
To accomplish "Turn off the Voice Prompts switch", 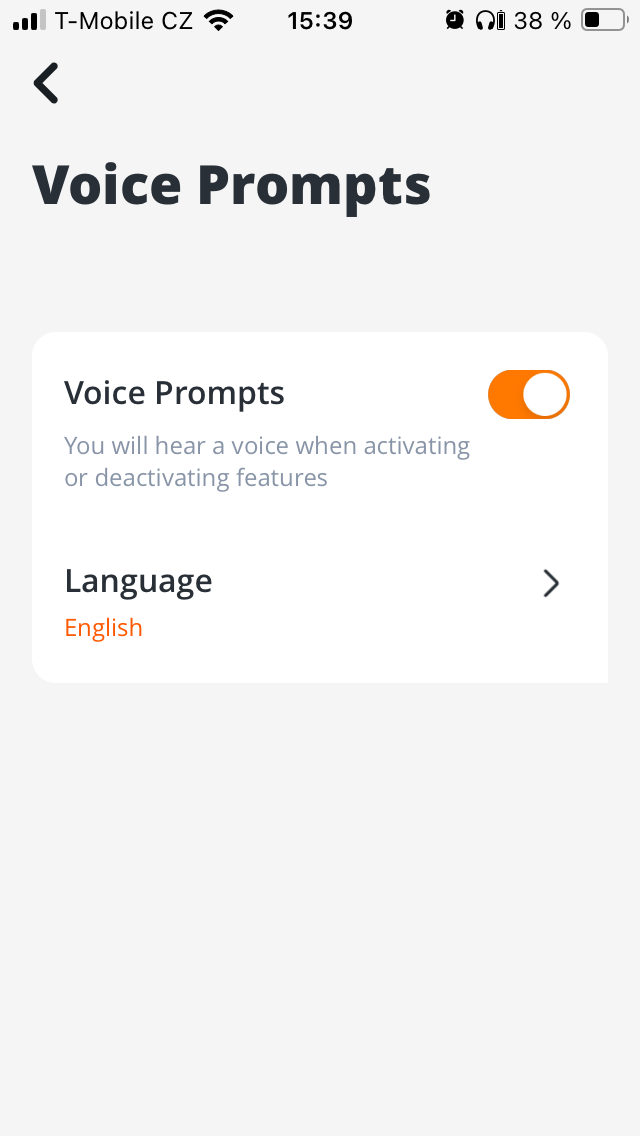I will tap(528, 394).
